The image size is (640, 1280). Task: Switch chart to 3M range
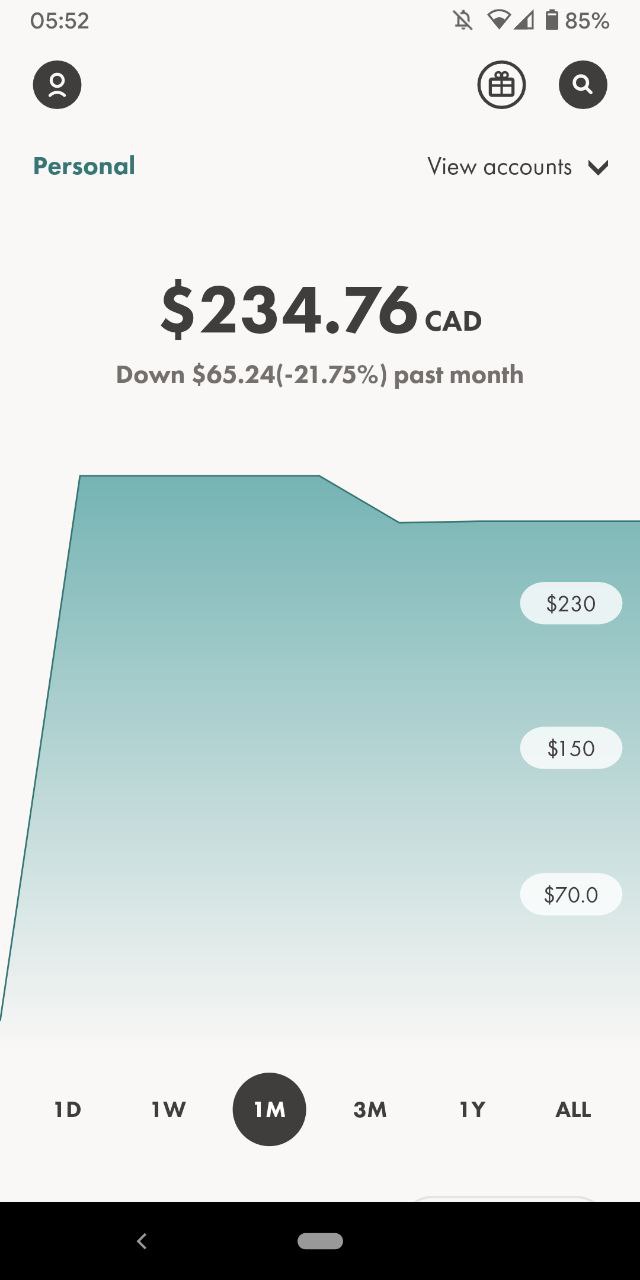(x=370, y=1109)
